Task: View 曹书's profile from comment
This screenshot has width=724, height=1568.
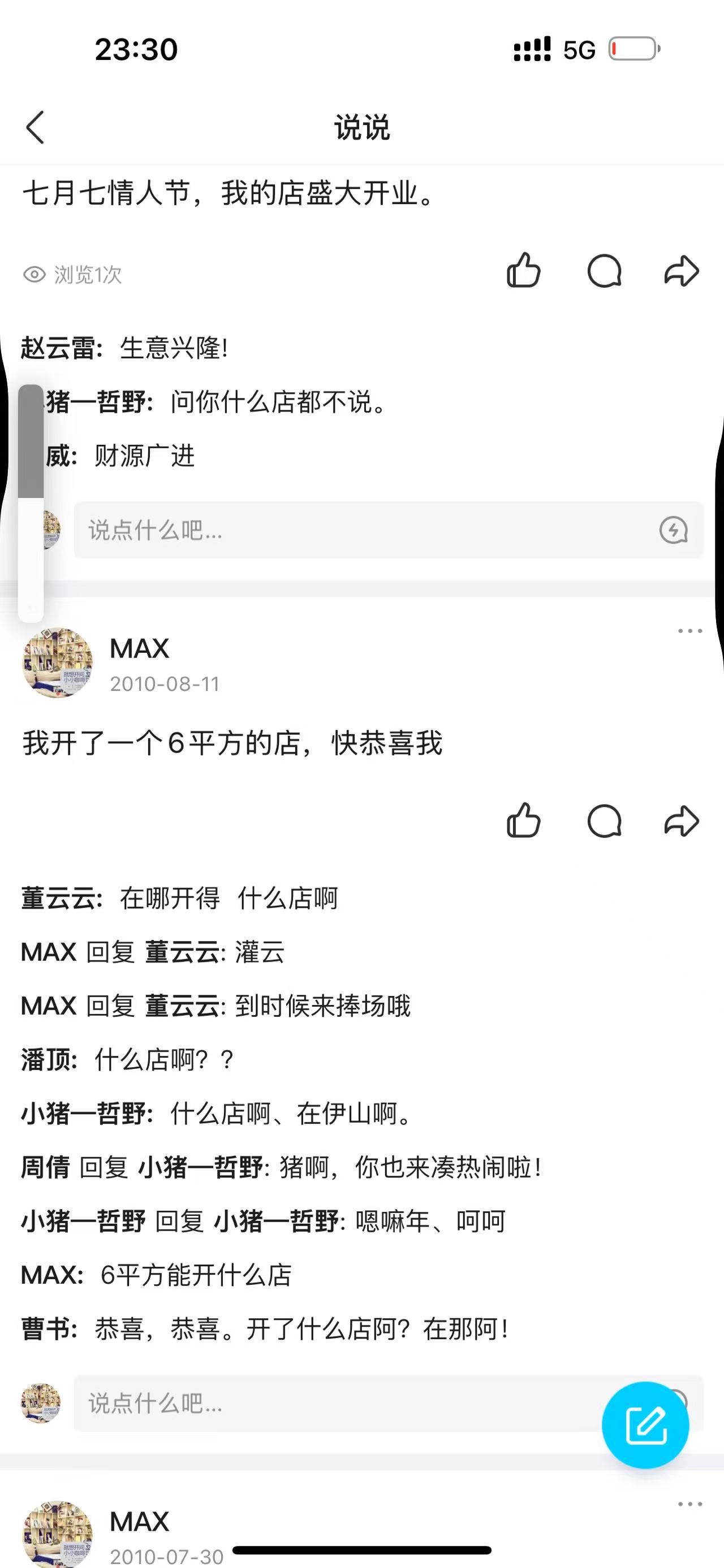Action: pos(46,1329)
